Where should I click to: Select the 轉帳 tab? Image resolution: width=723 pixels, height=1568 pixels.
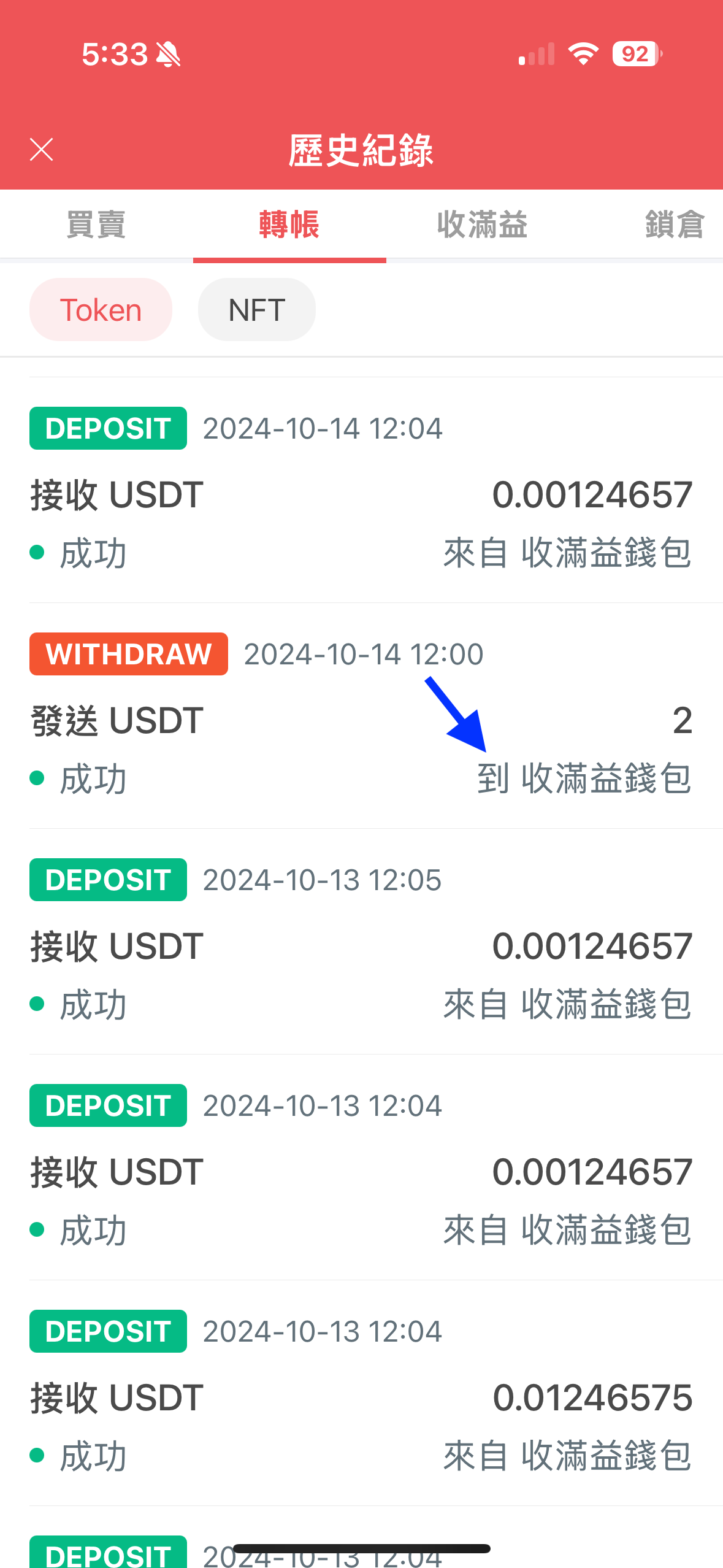click(289, 225)
